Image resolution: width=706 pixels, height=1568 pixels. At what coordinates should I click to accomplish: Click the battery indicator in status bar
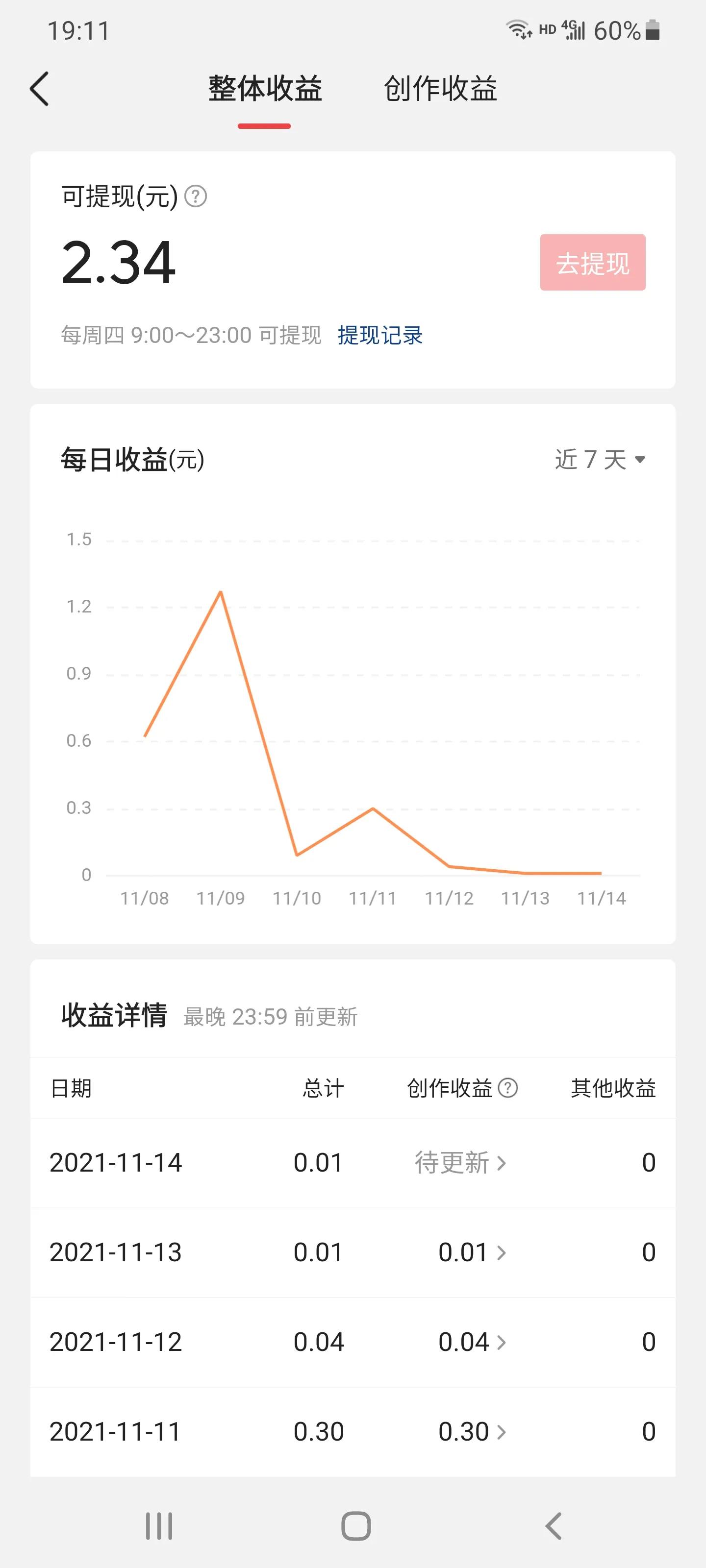click(x=653, y=30)
